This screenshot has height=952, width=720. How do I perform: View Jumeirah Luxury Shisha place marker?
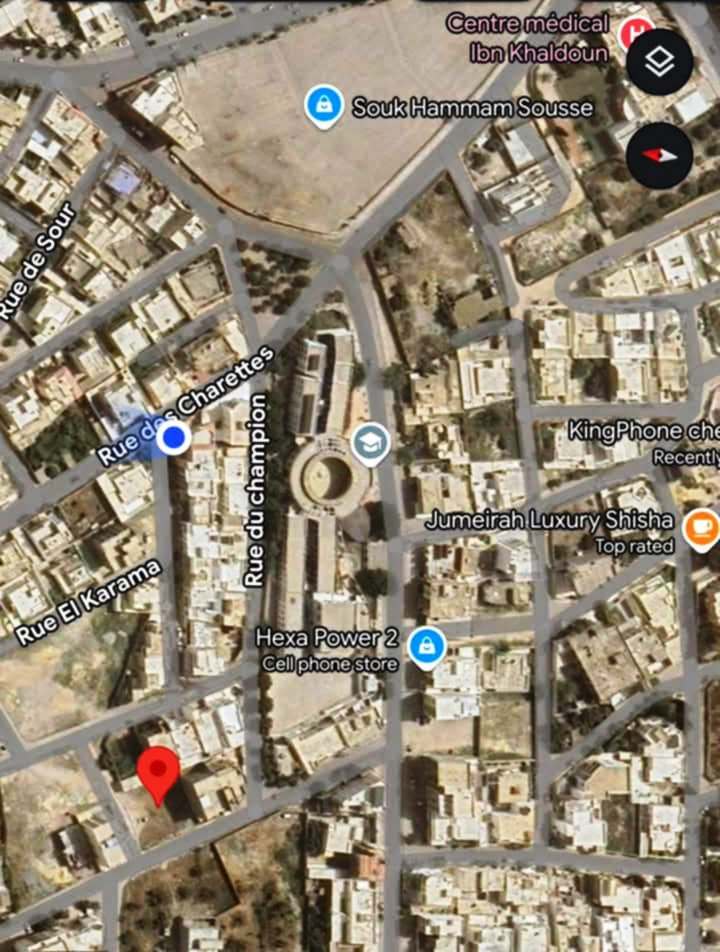(700, 526)
